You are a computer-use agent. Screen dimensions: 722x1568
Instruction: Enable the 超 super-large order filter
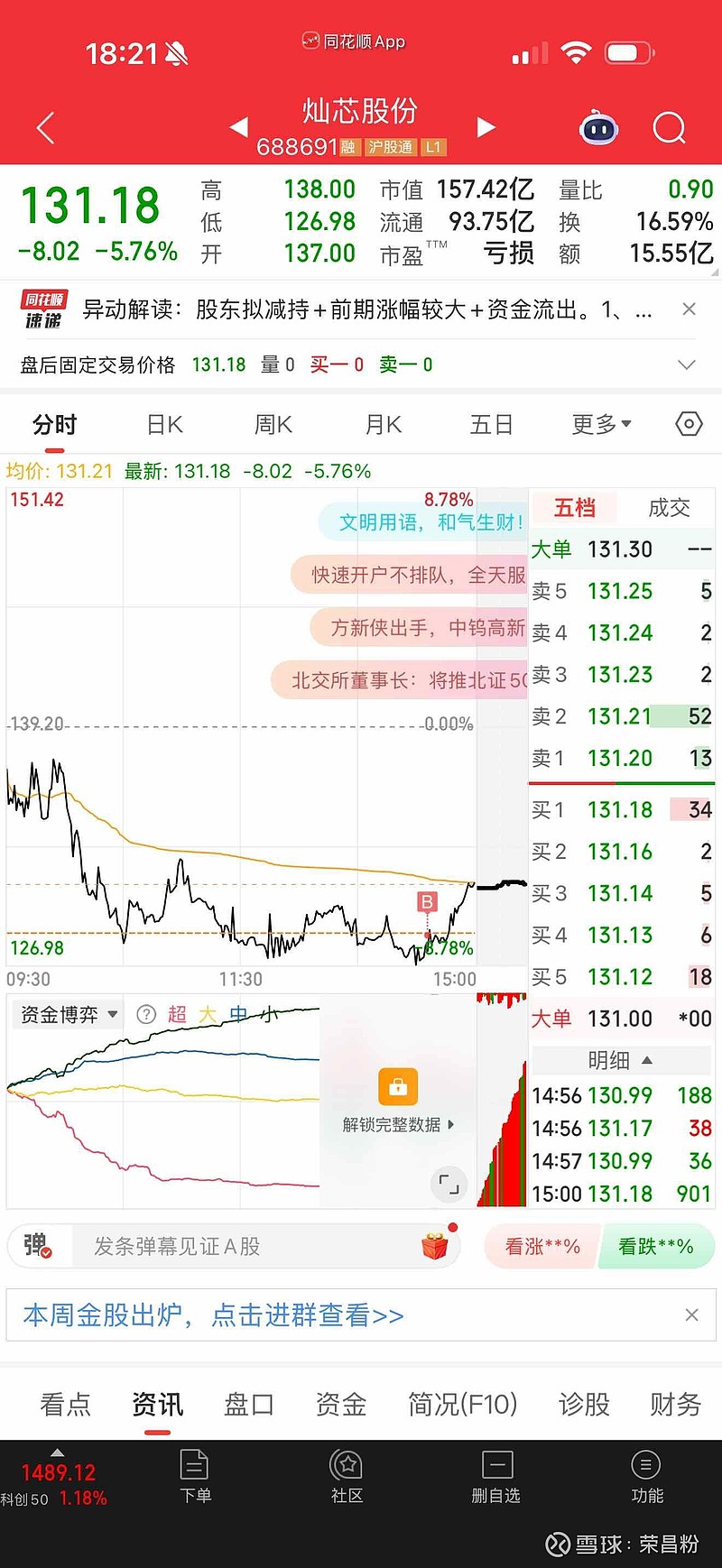click(x=179, y=1014)
